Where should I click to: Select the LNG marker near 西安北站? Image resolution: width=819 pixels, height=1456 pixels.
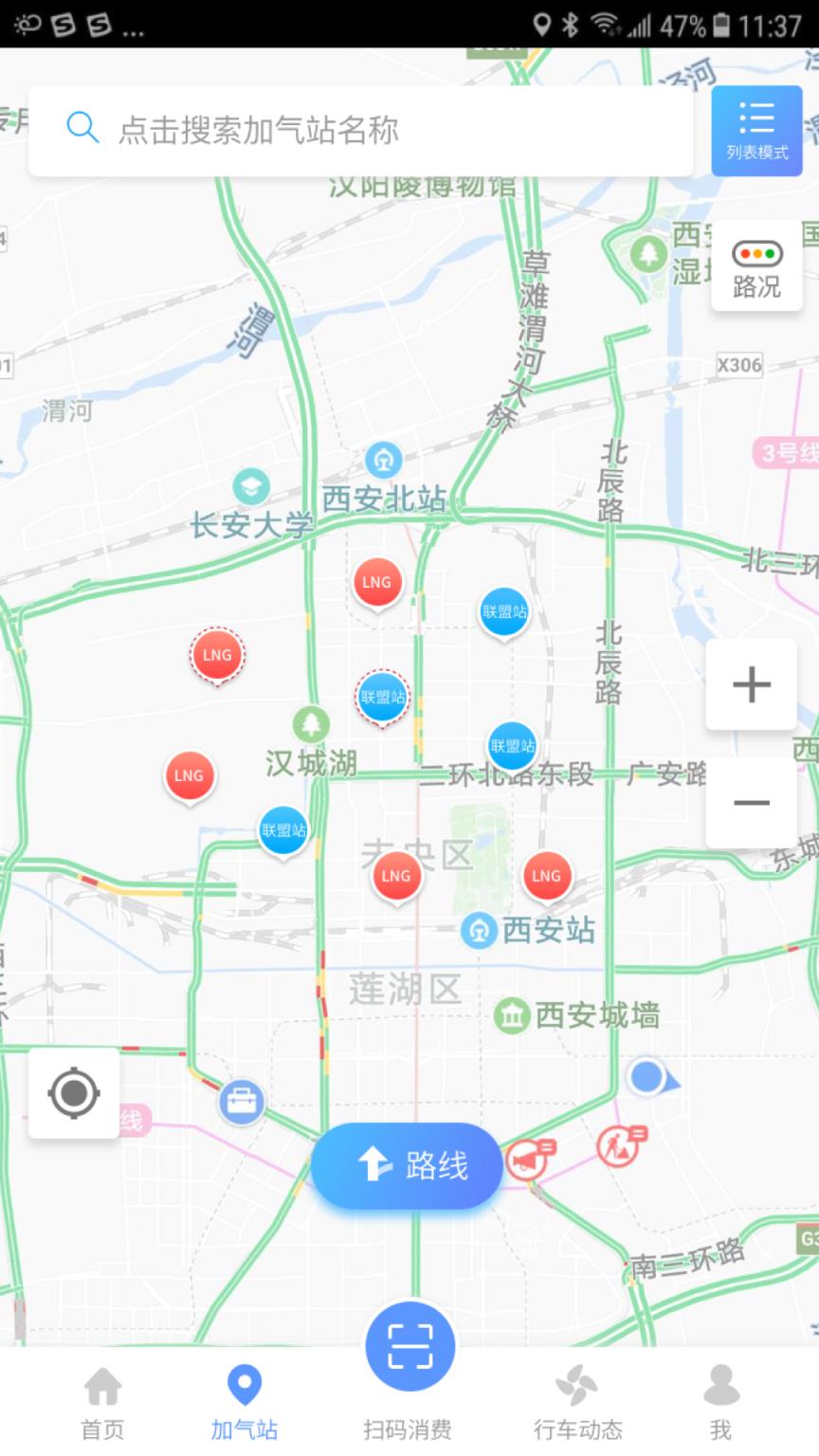coord(377,582)
